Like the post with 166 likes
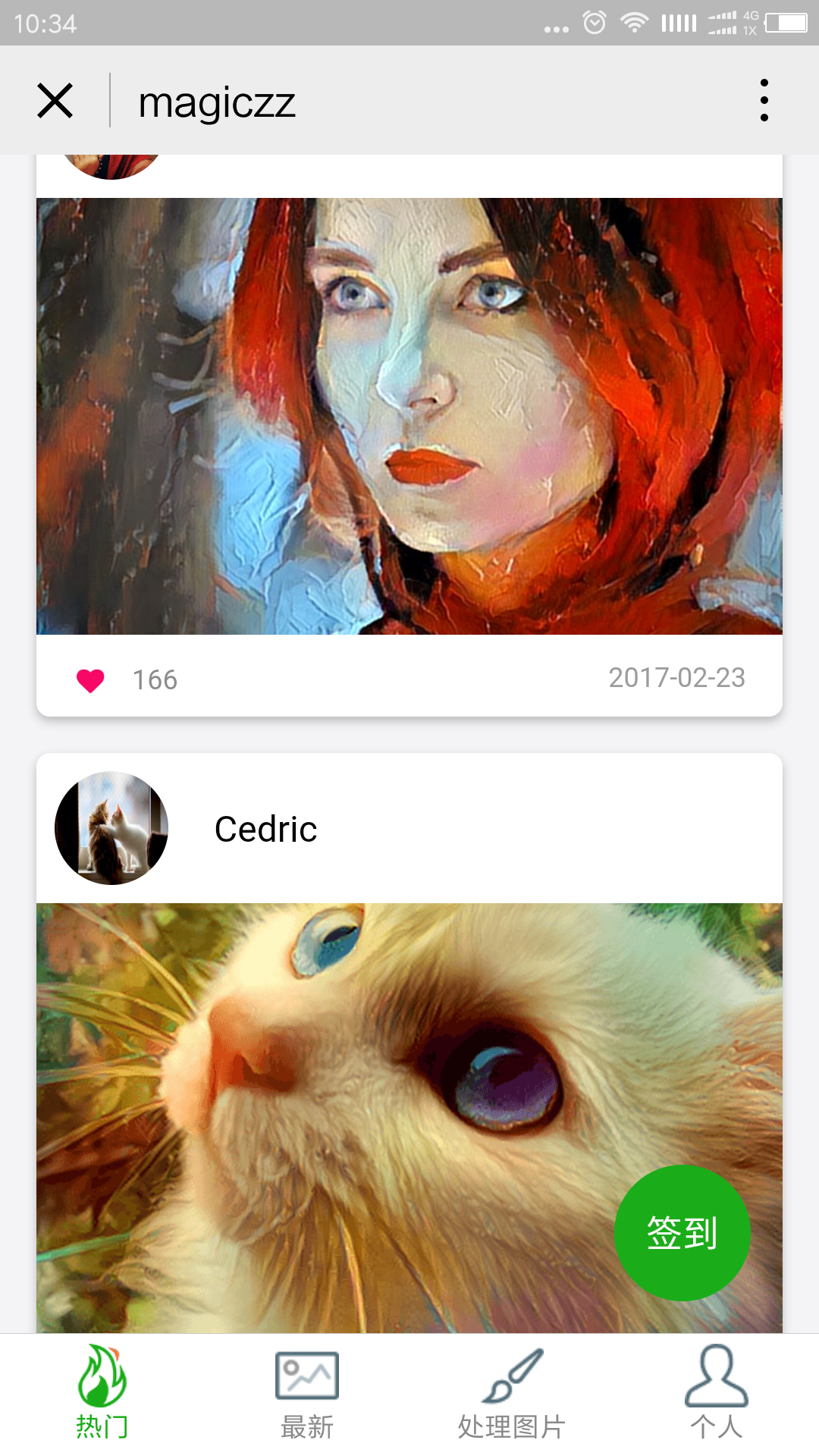This screenshot has width=819, height=1456. (x=90, y=680)
